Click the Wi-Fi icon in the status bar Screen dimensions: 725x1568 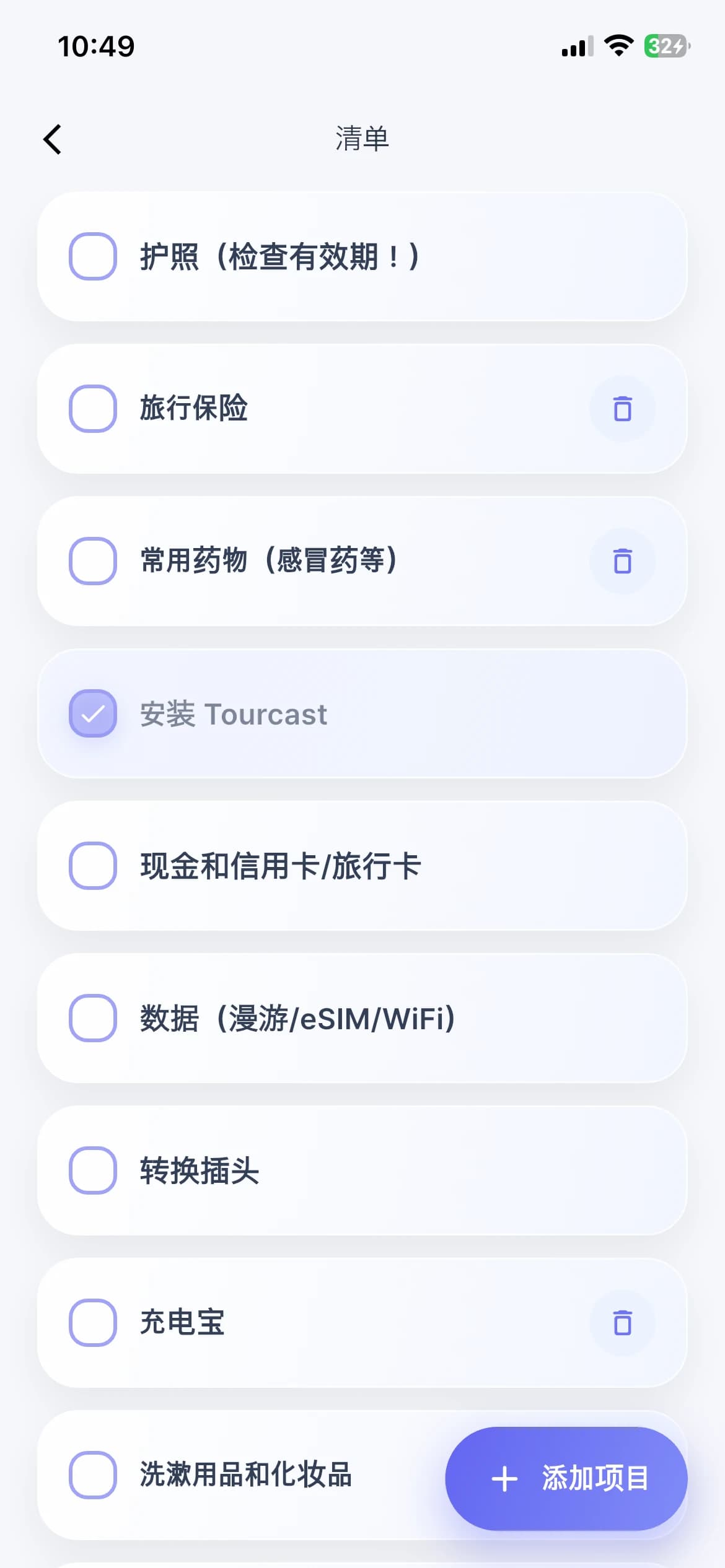click(618, 45)
